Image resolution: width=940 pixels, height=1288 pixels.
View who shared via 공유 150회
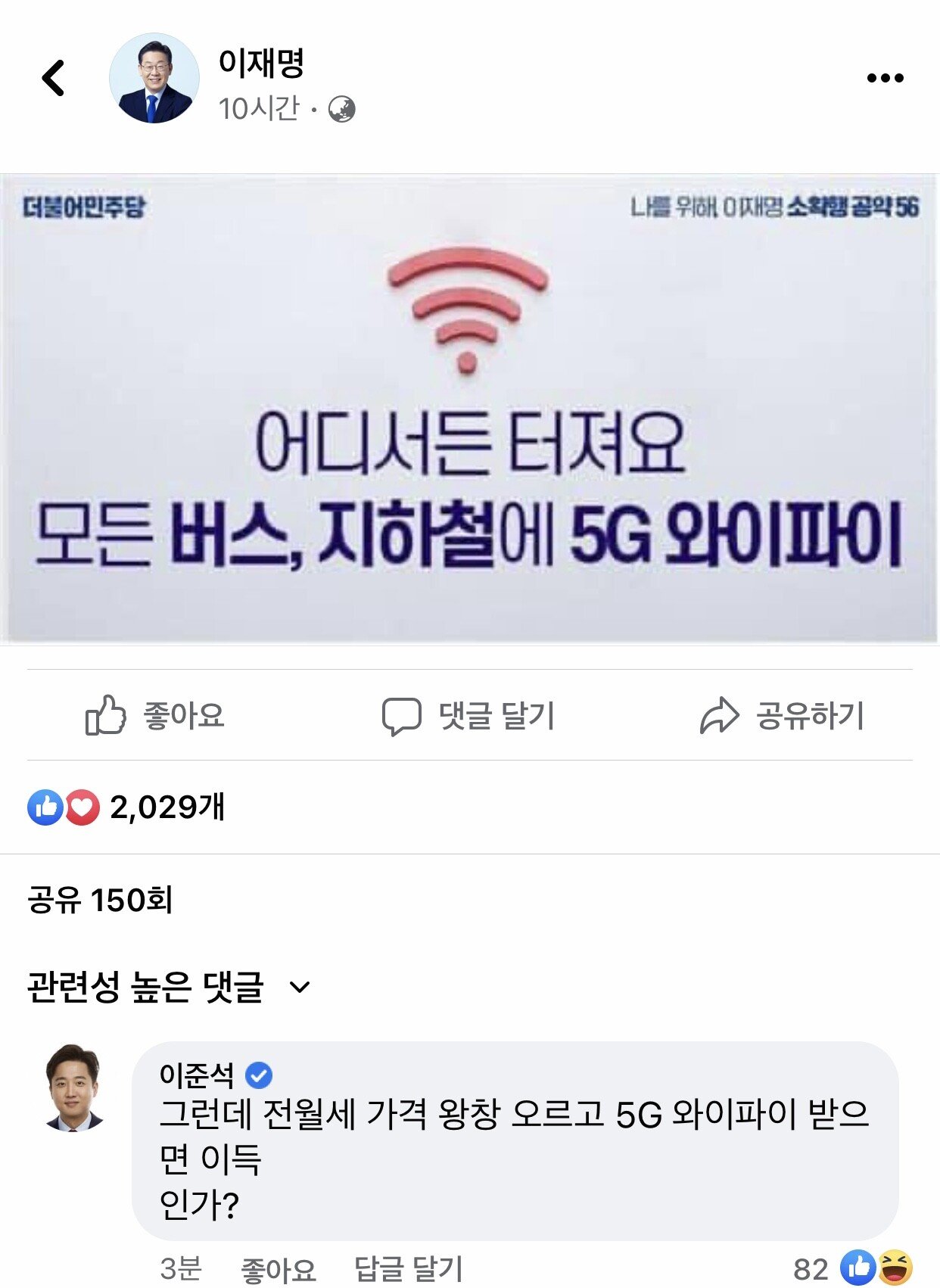(x=100, y=901)
